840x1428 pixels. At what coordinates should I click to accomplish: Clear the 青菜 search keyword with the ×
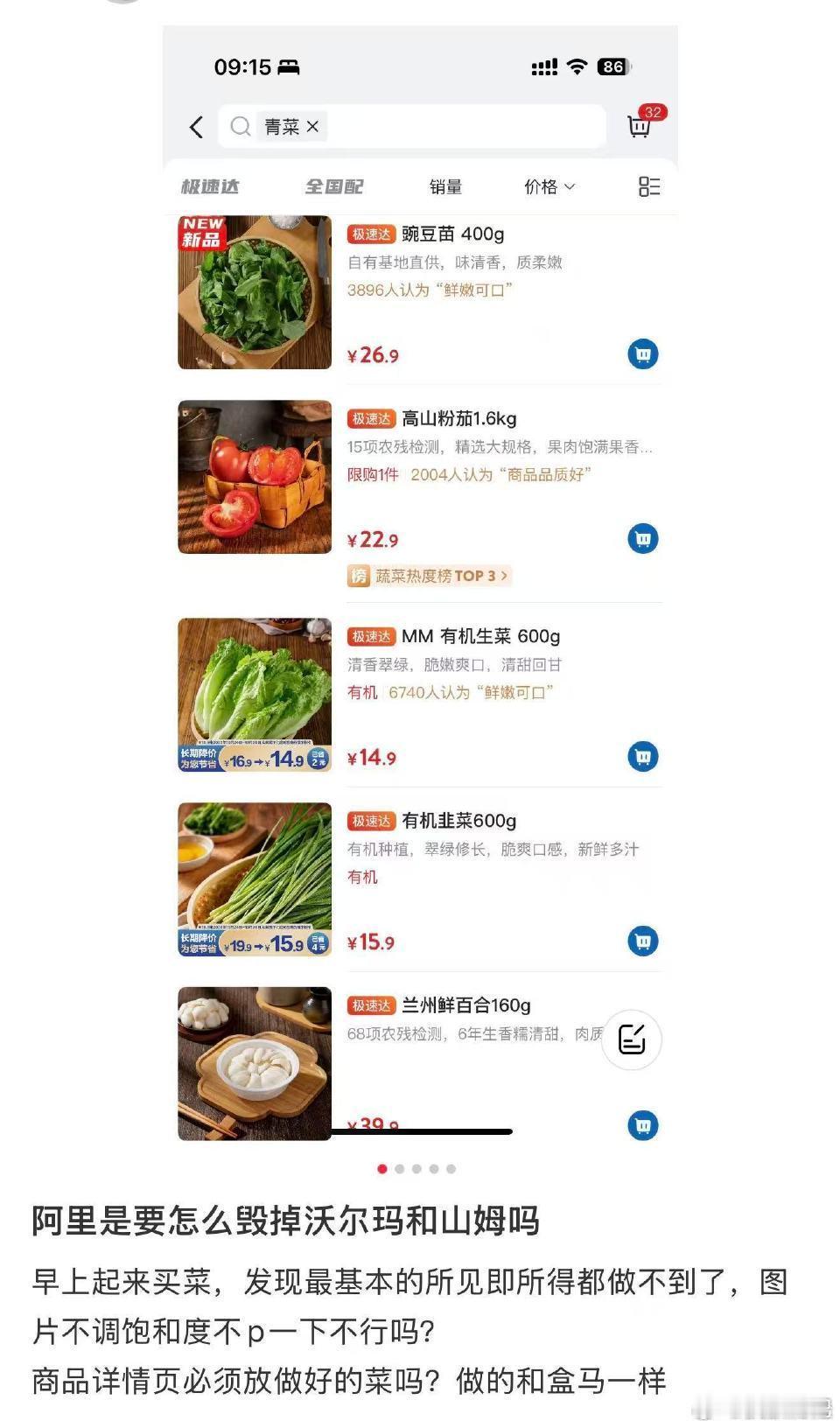311,126
